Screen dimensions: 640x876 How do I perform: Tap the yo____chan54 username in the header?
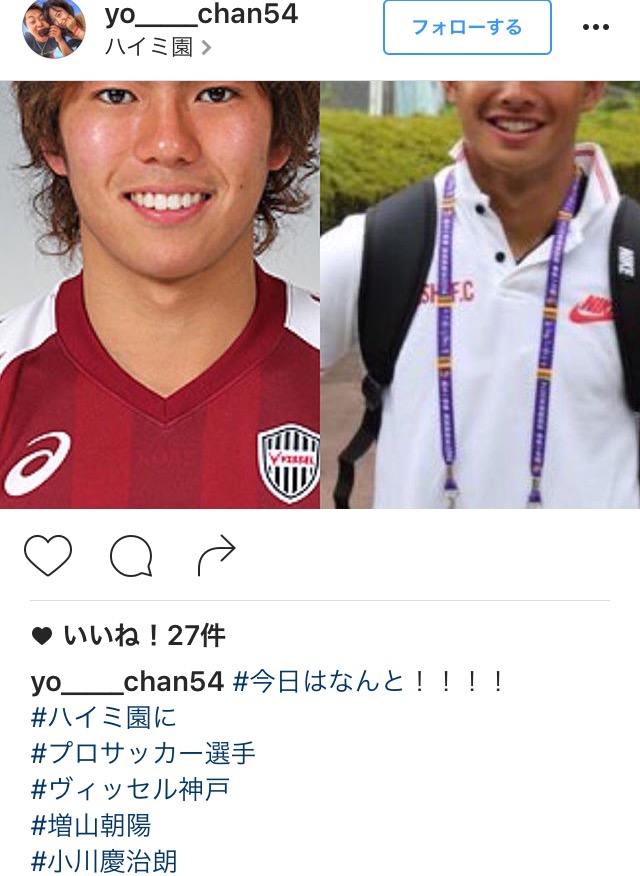tap(201, 14)
